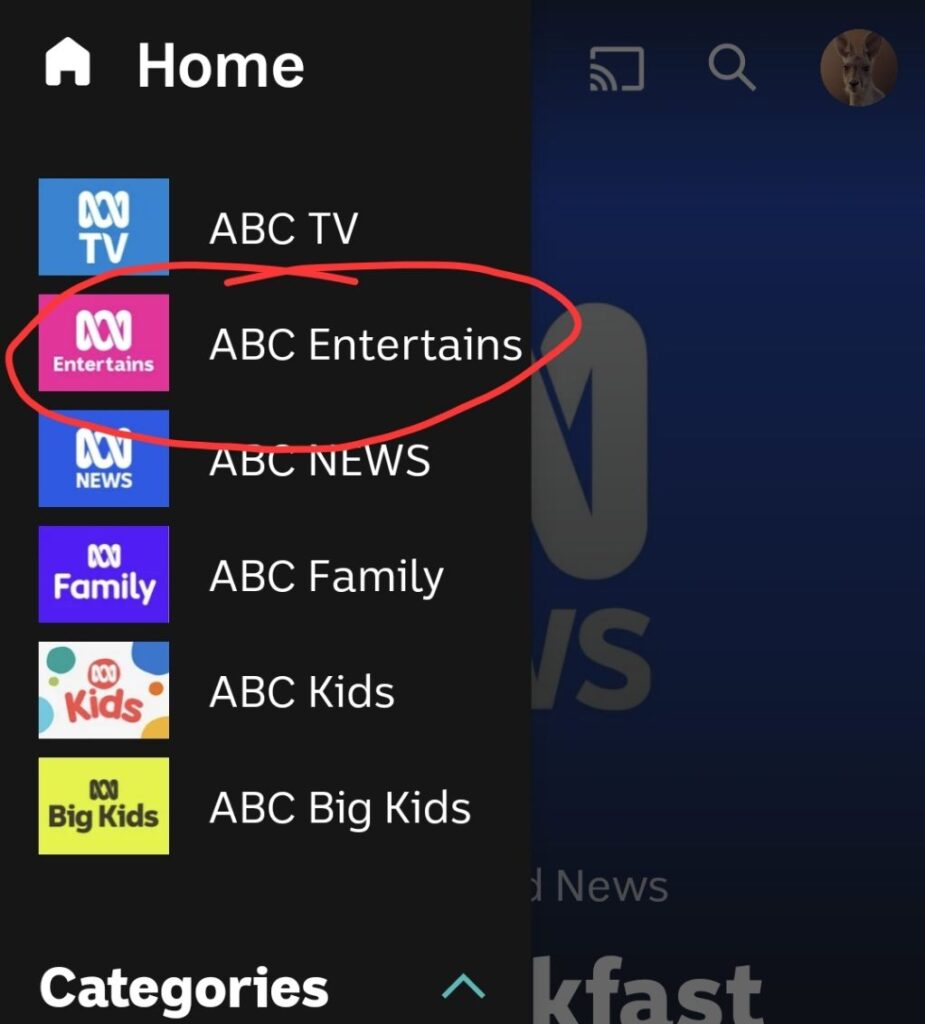The height and width of the screenshot is (1024, 925).
Task: Open the ABC Entertains channel
Action: (280, 344)
